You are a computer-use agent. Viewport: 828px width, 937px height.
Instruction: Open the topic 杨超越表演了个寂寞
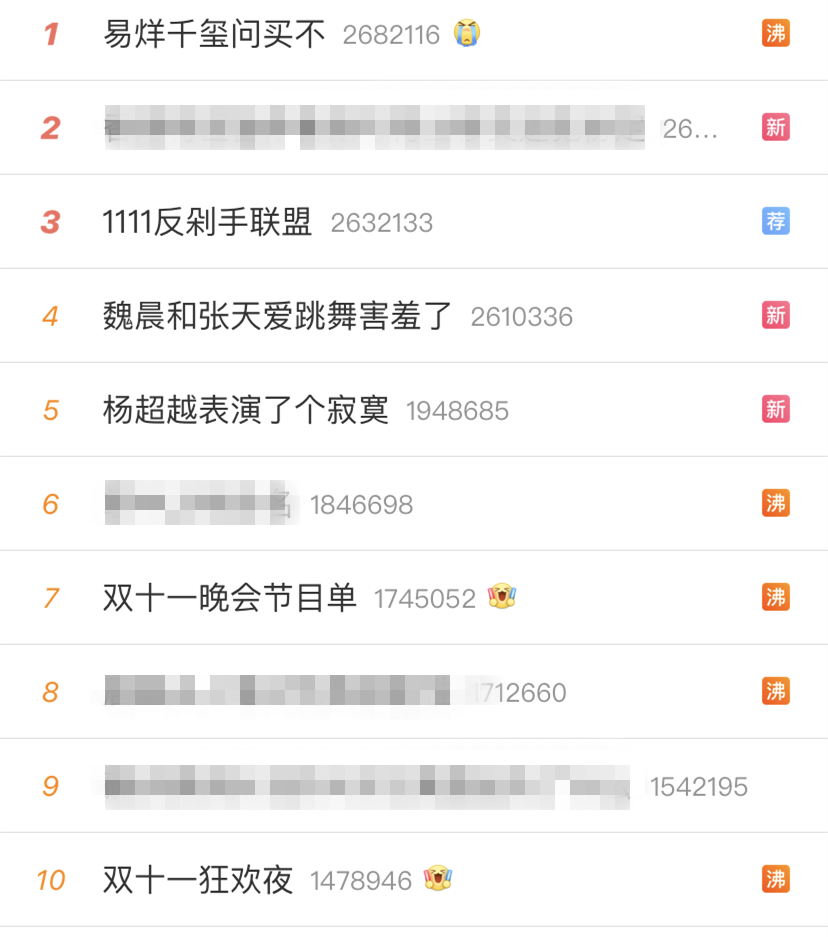click(x=246, y=410)
